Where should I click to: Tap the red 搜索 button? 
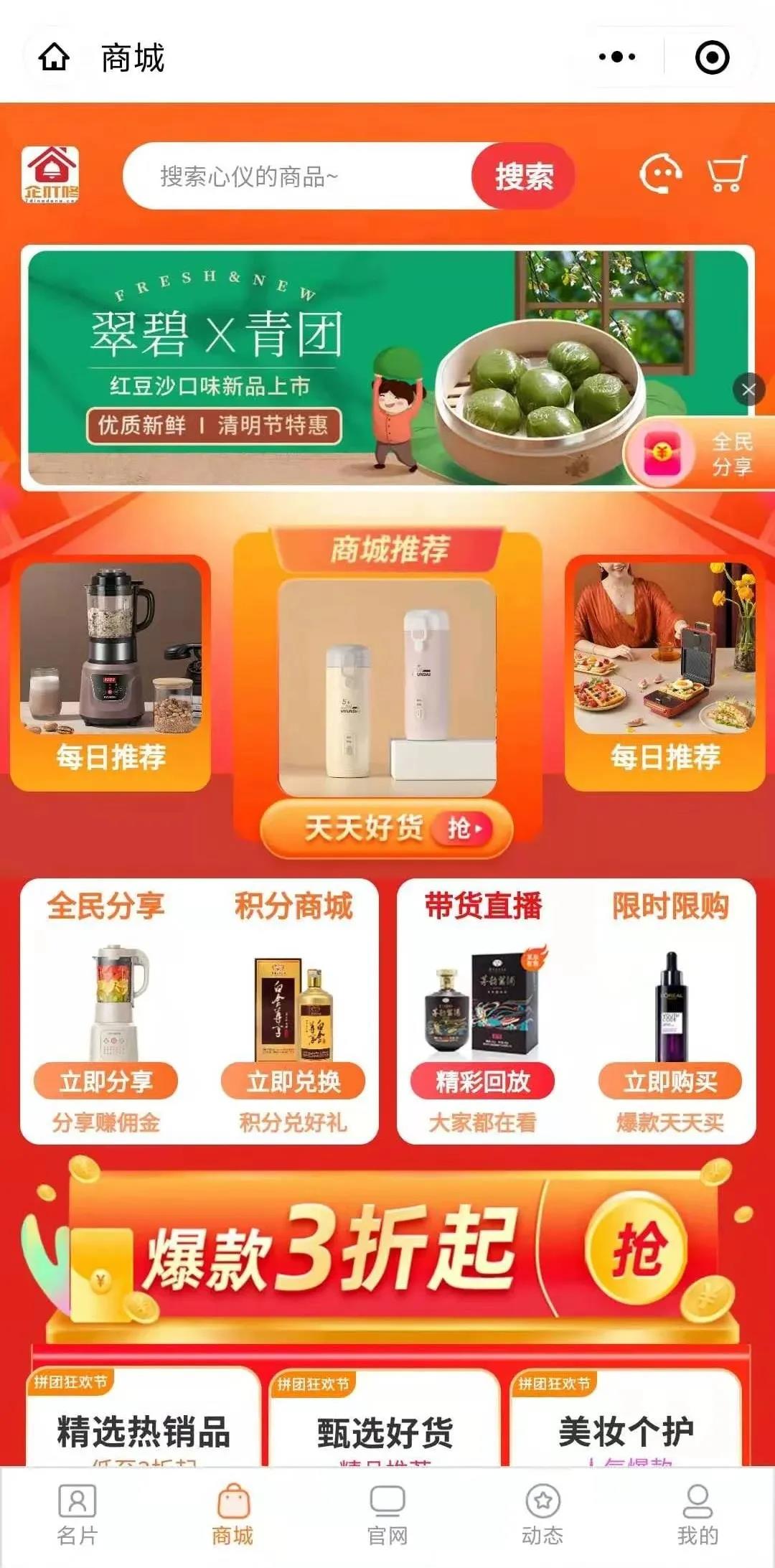[x=524, y=177]
